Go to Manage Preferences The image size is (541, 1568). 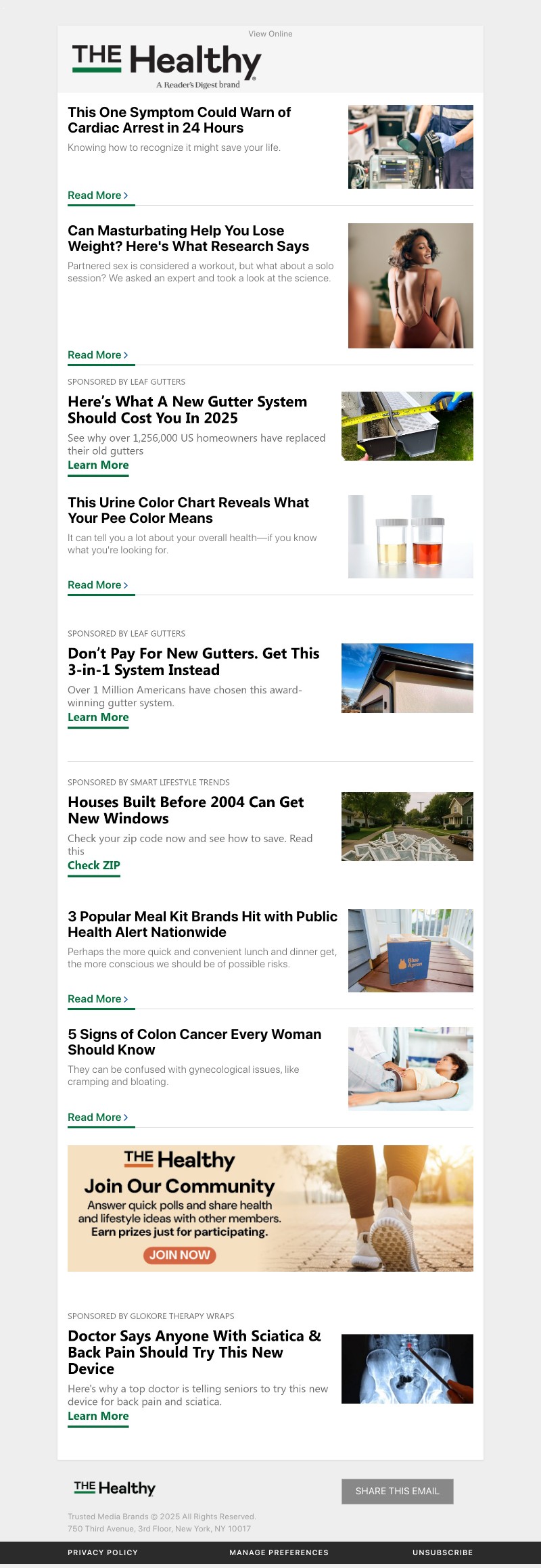[x=279, y=1552]
